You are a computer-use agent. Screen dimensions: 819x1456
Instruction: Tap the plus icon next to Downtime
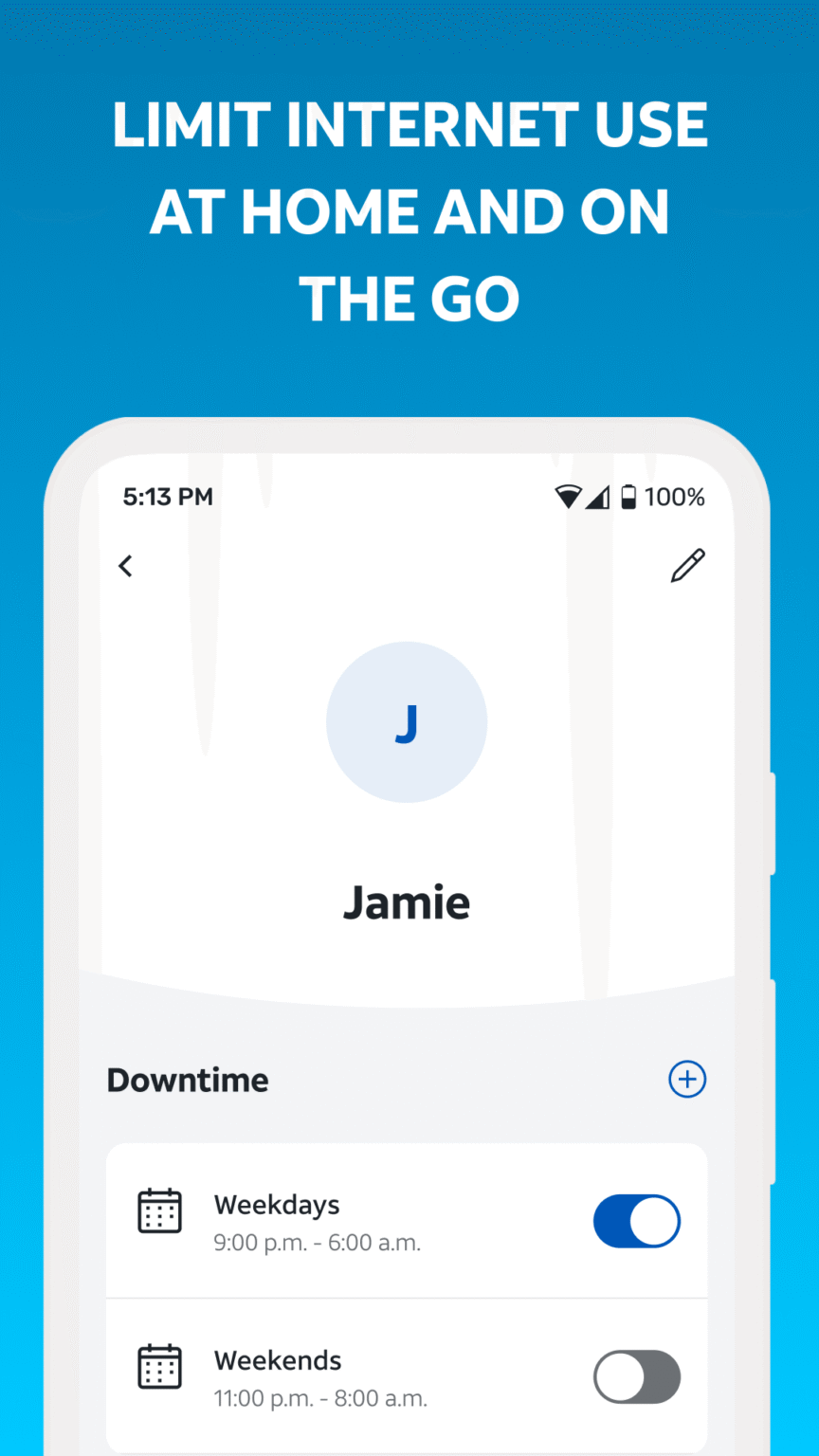pyautogui.click(x=687, y=1079)
